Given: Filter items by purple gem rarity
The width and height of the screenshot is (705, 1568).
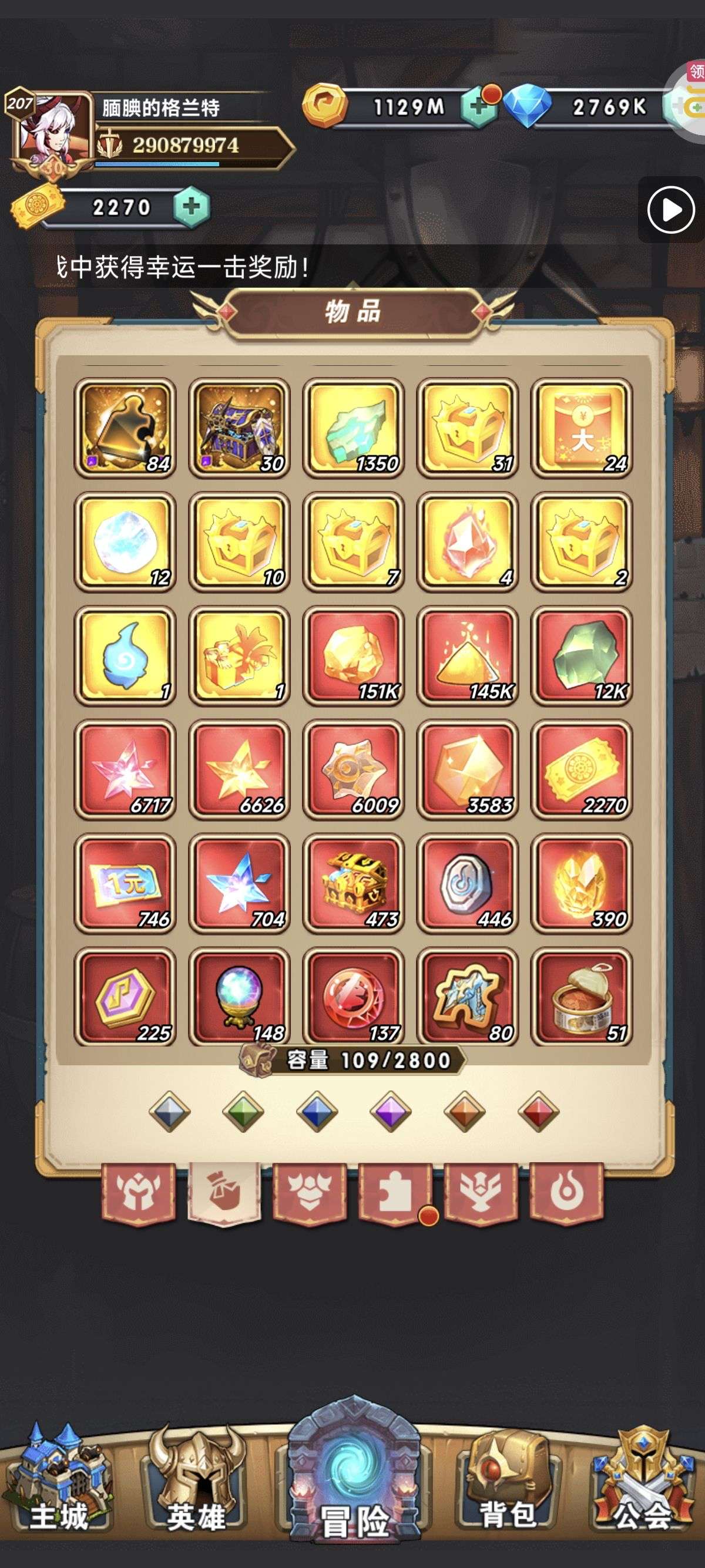Looking at the screenshot, I should pyautogui.click(x=391, y=1112).
